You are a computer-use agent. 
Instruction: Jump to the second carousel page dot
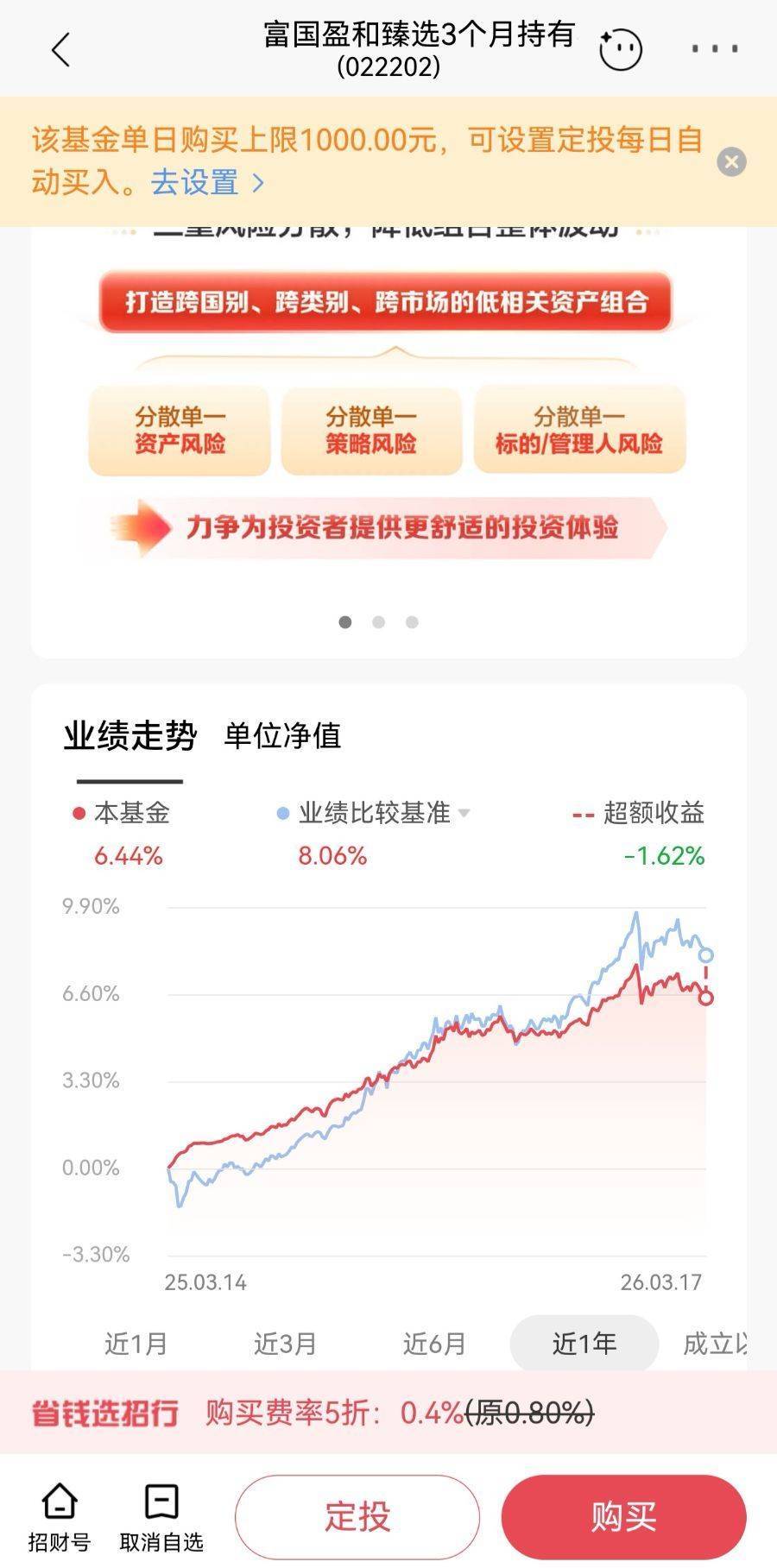pyautogui.click(x=378, y=622)
